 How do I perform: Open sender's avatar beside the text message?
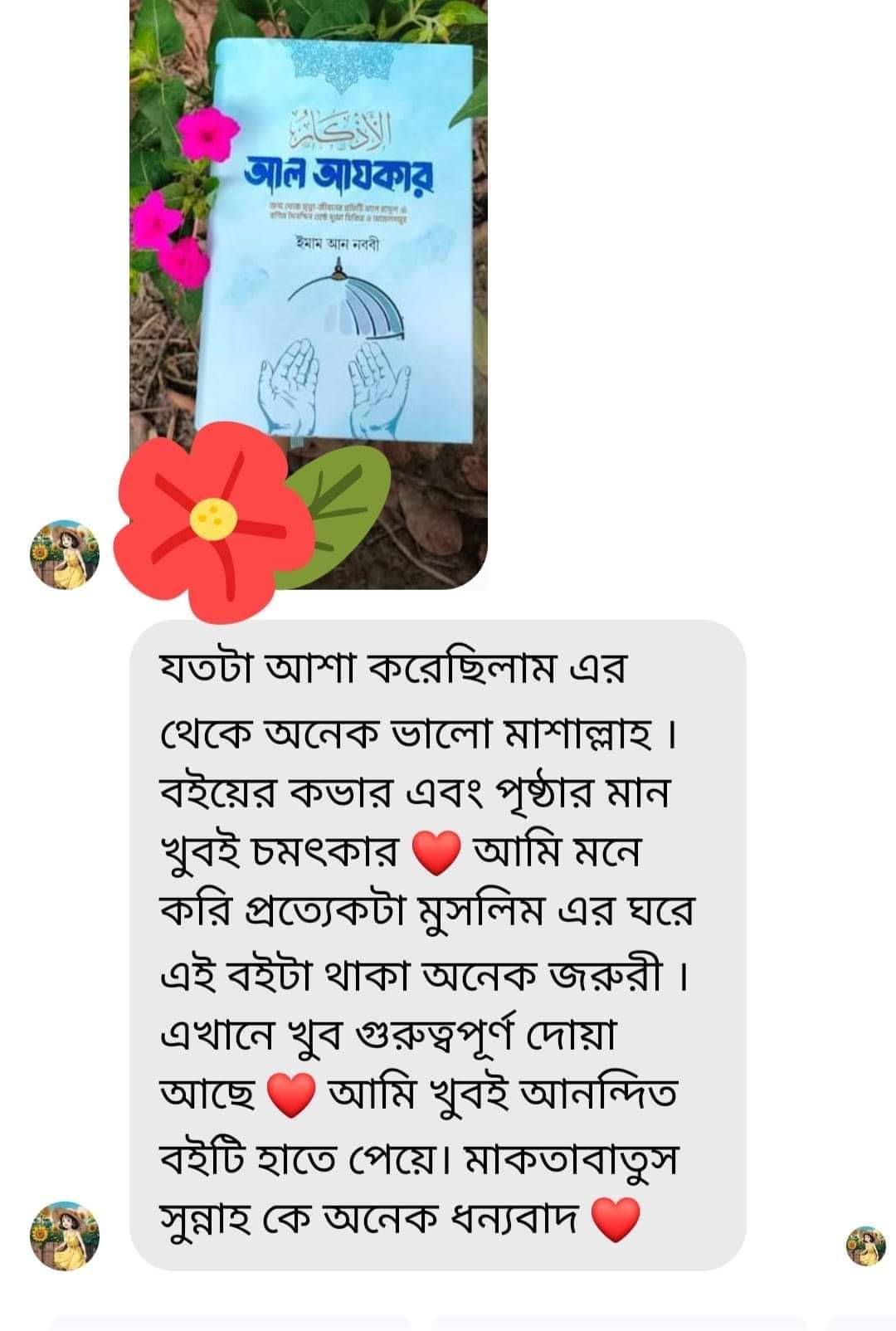tap(64, 1234)
